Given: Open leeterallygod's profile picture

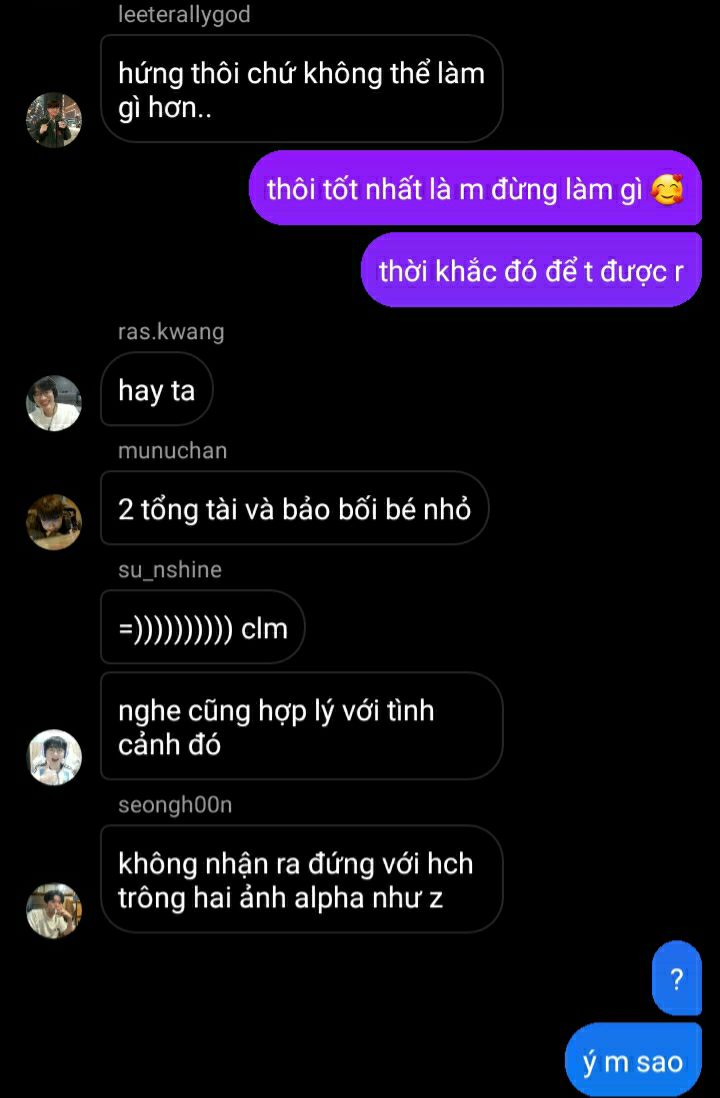Looking at the screenshot, I should [53, 120].
